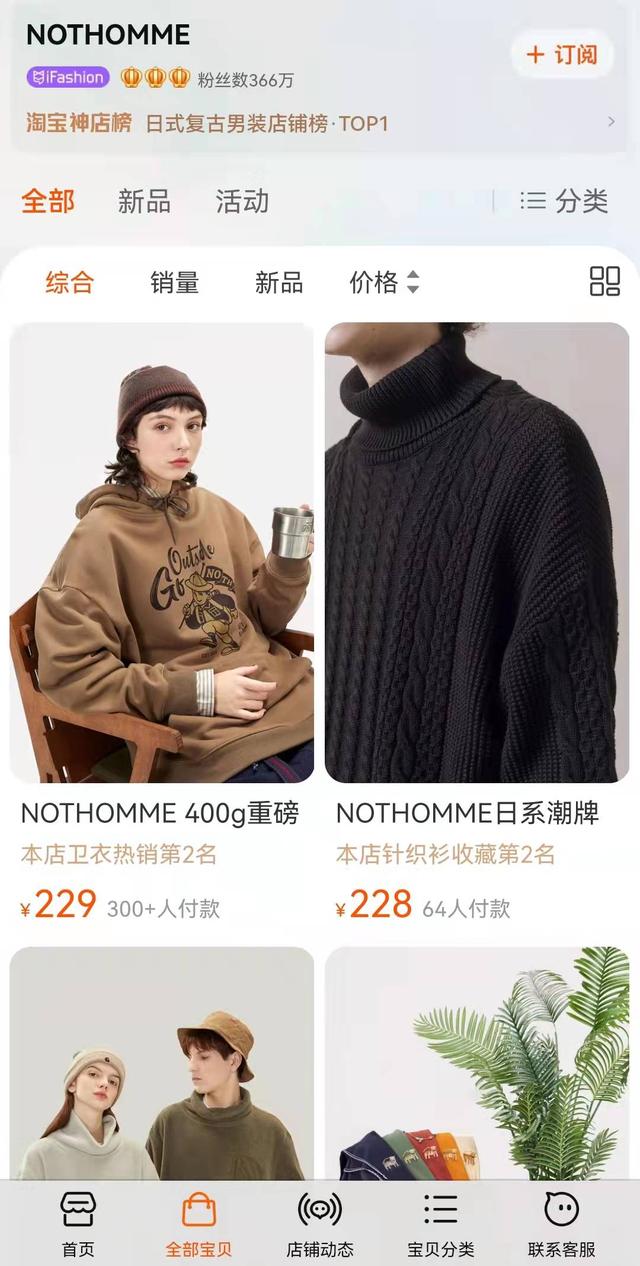
Task: Toggle the grid layout view icon
Action: point(604,282)
